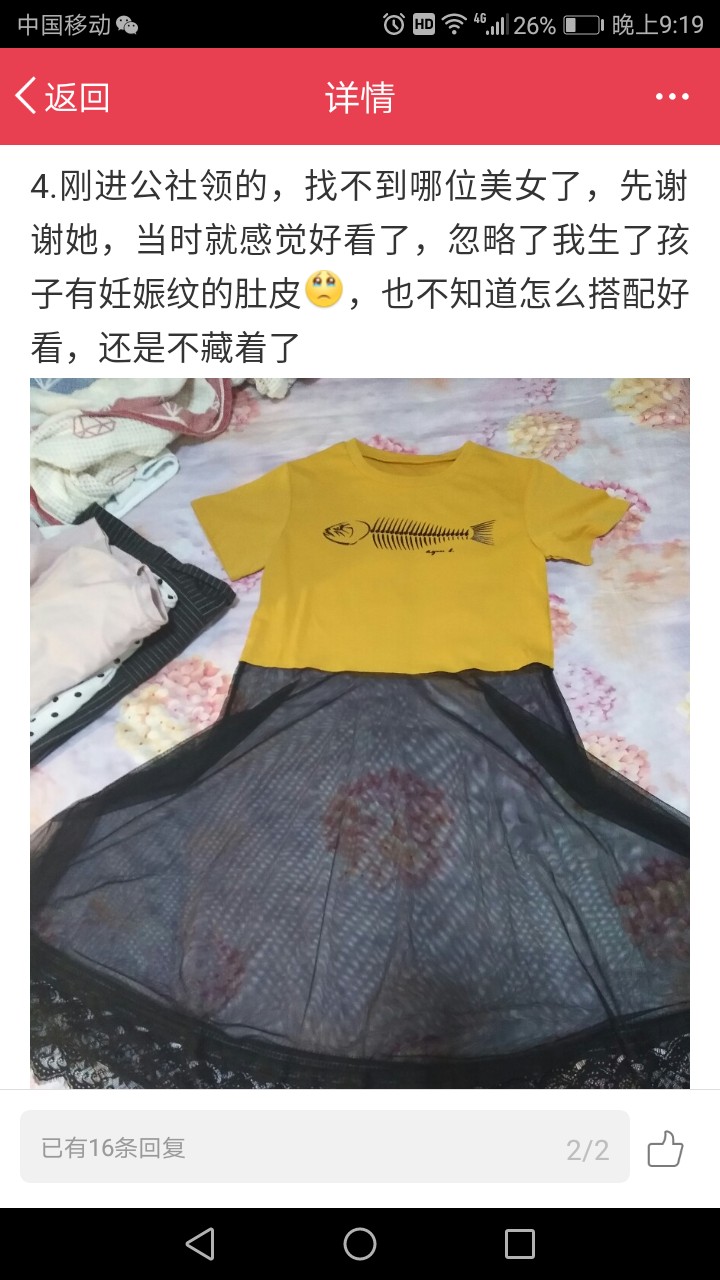Viewport: 720px width, 1280px height.
Task: Go to the home screen
Action: 360,1244
